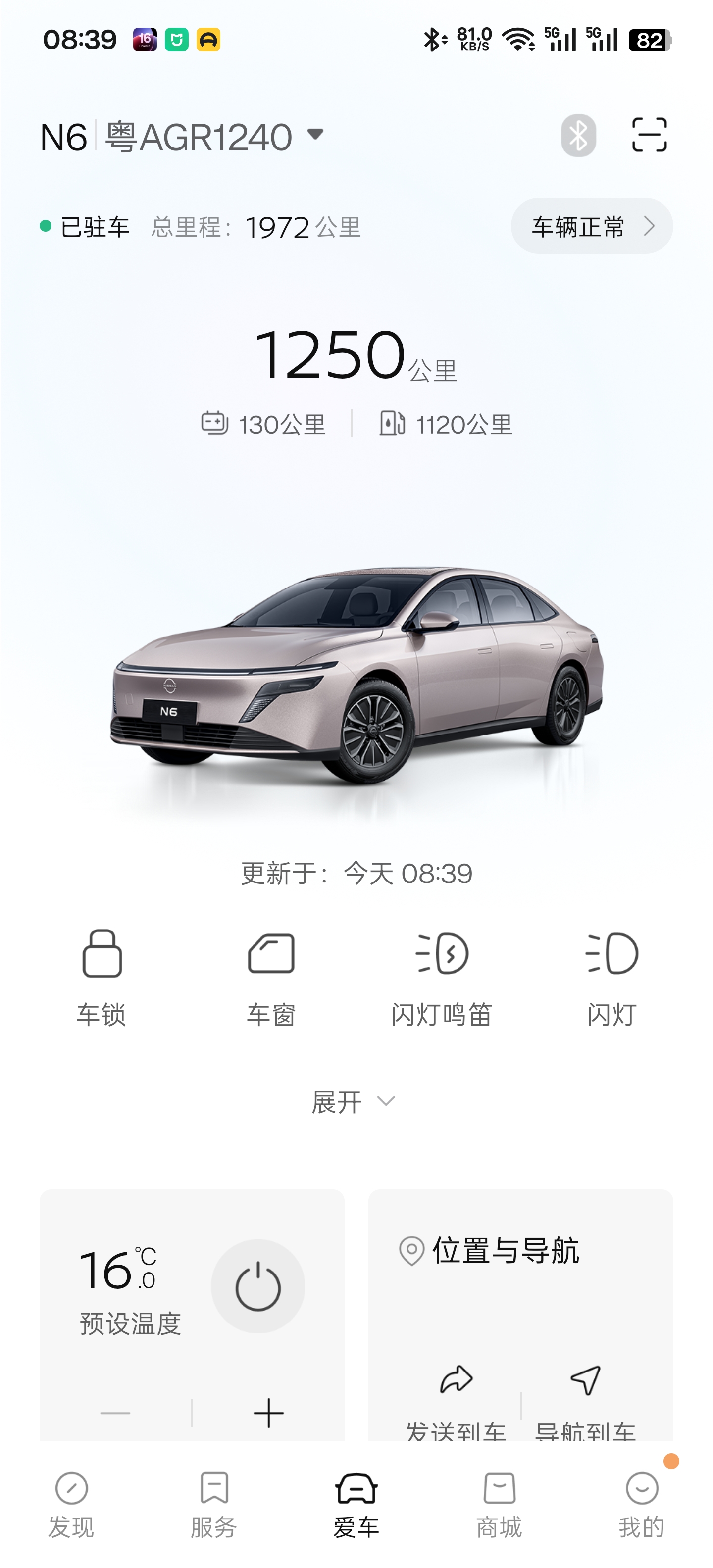Go to the 爱车 tab
This screenshot has height=1568, width=713.
[356, 1504]
